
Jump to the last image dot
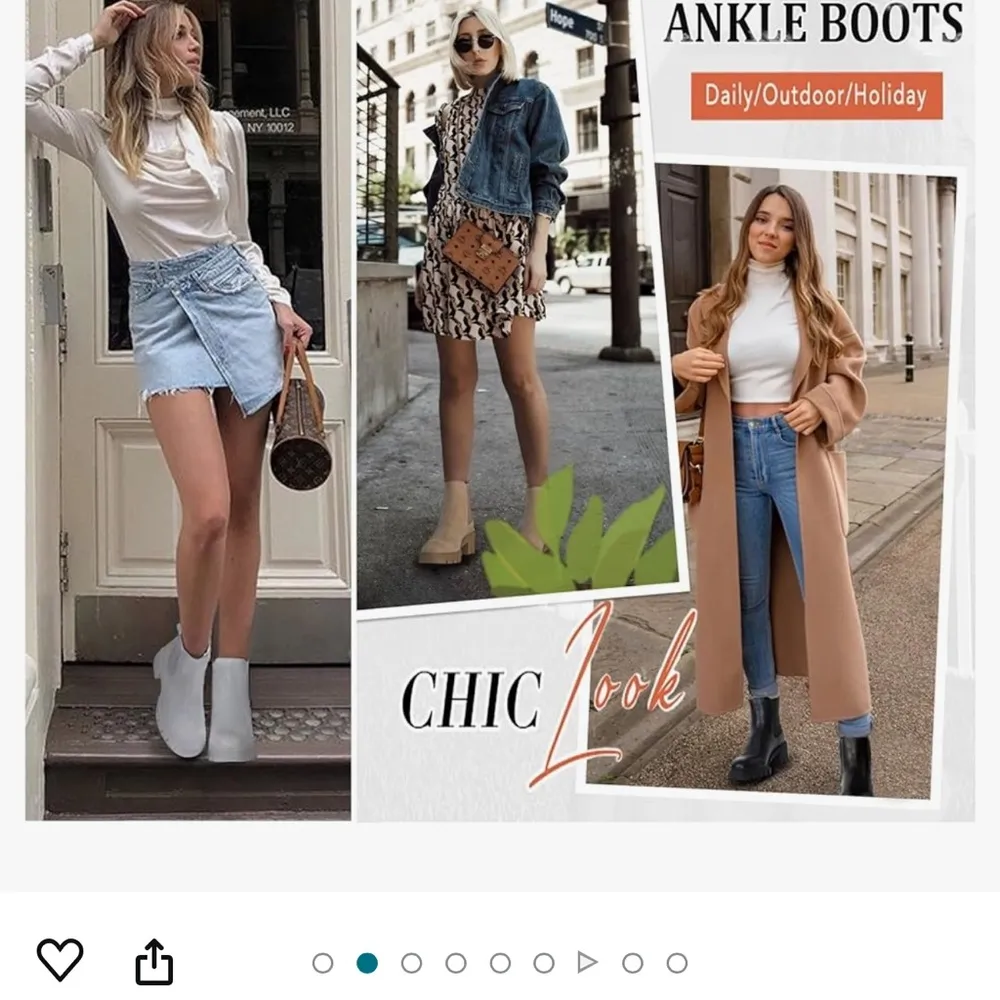tap(677, 963)
